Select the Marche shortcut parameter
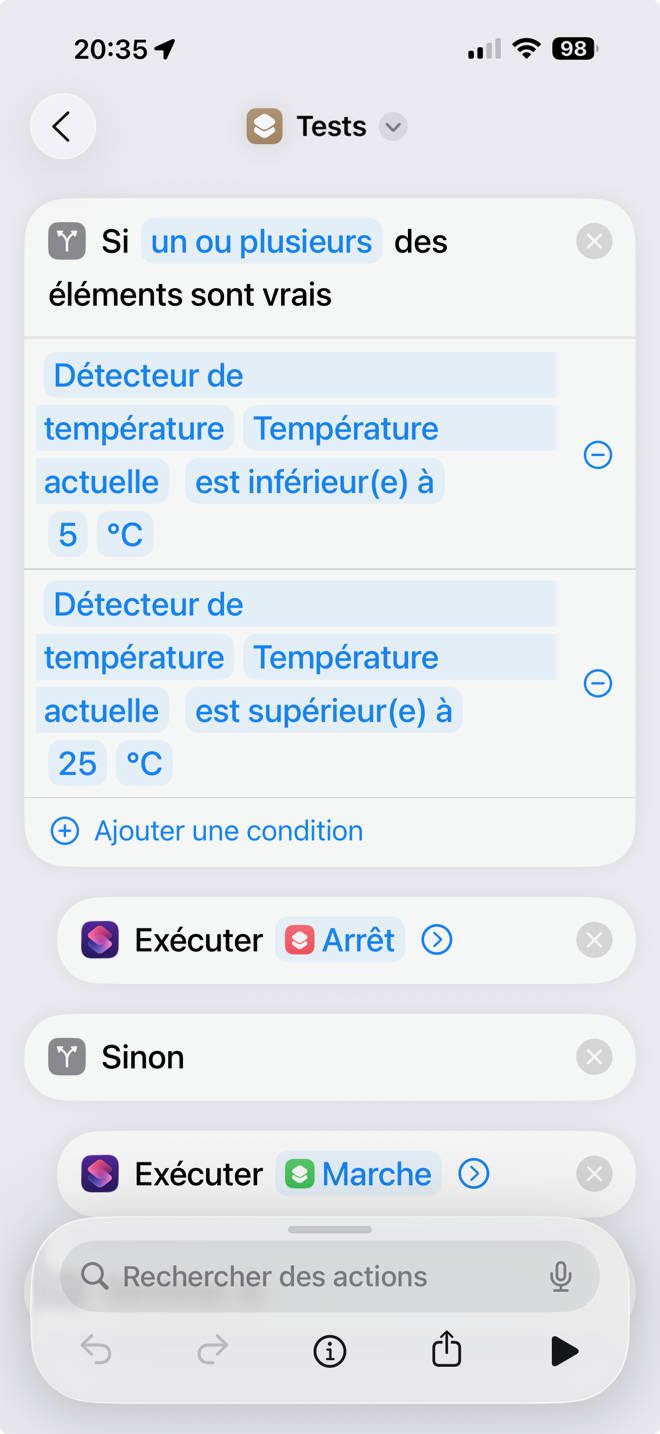Viewport: 660px width, 1434px height. click(359, 1174)
